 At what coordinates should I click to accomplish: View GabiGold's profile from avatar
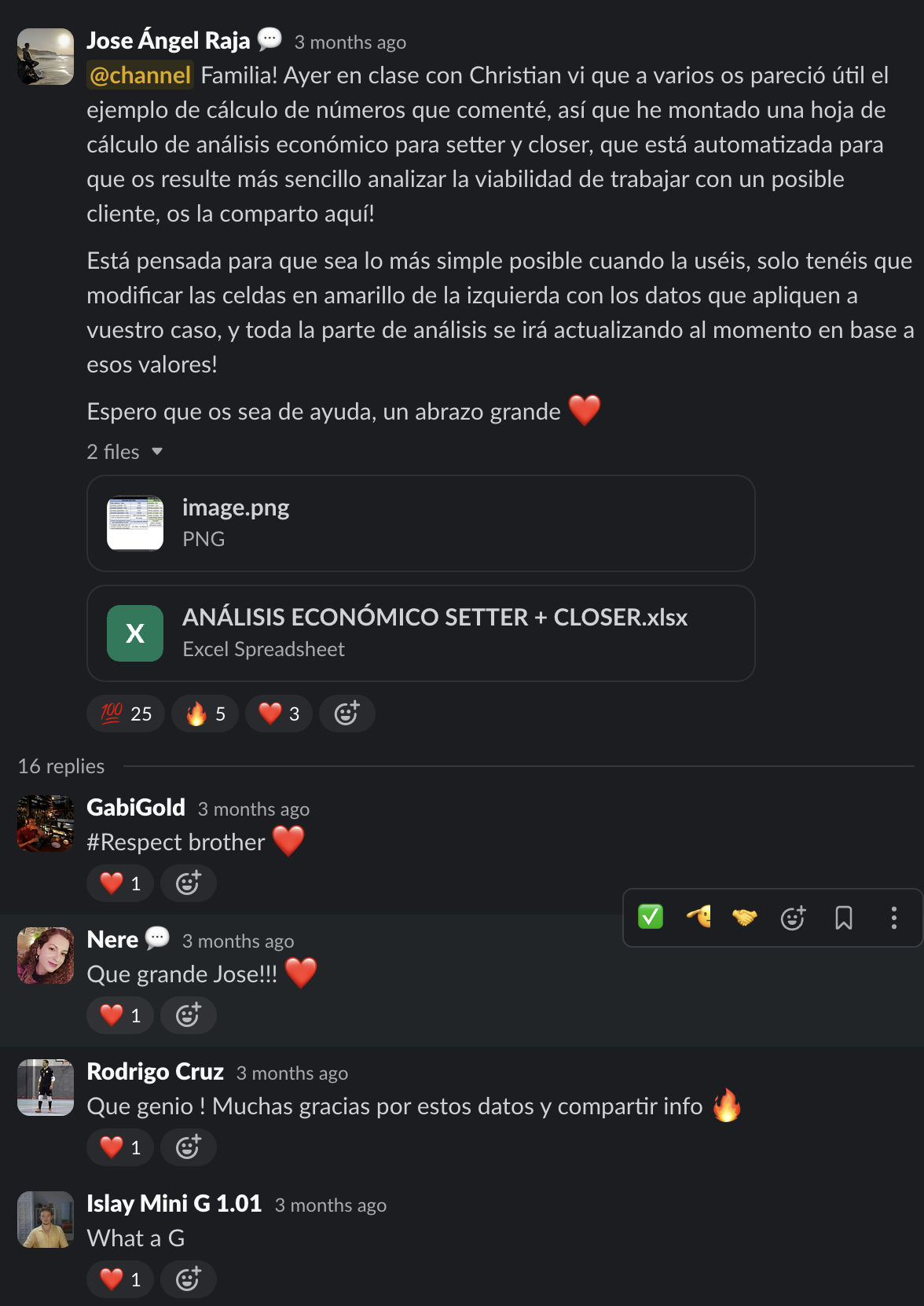(46, 824)
